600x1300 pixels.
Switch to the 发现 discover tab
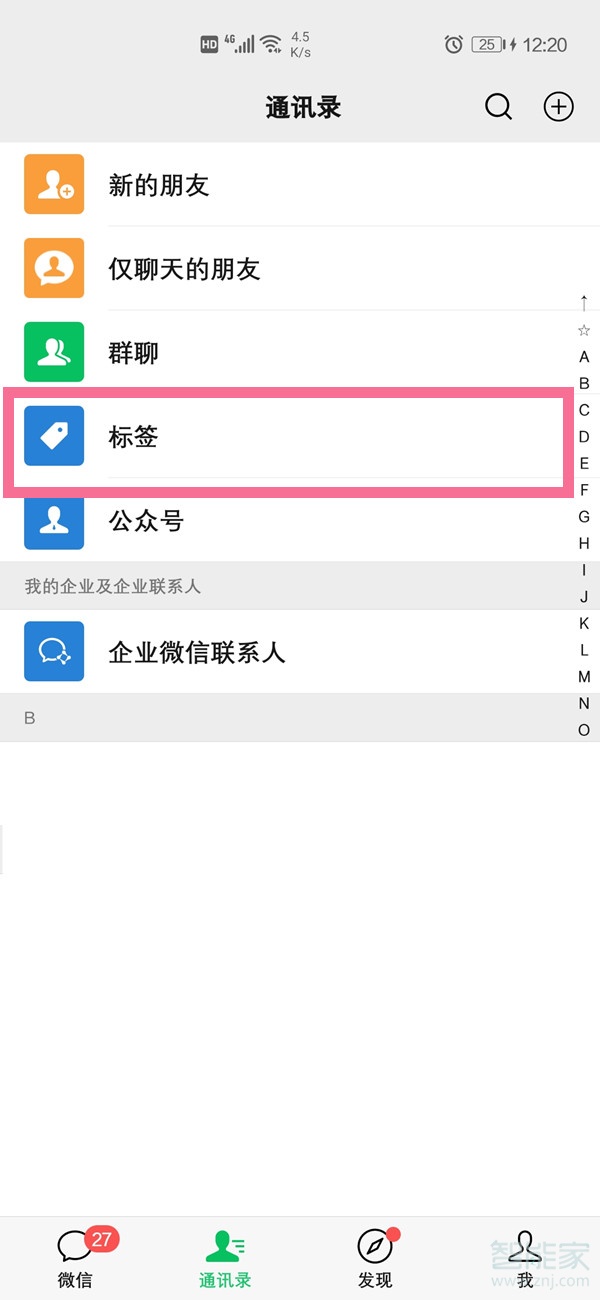375,1258
